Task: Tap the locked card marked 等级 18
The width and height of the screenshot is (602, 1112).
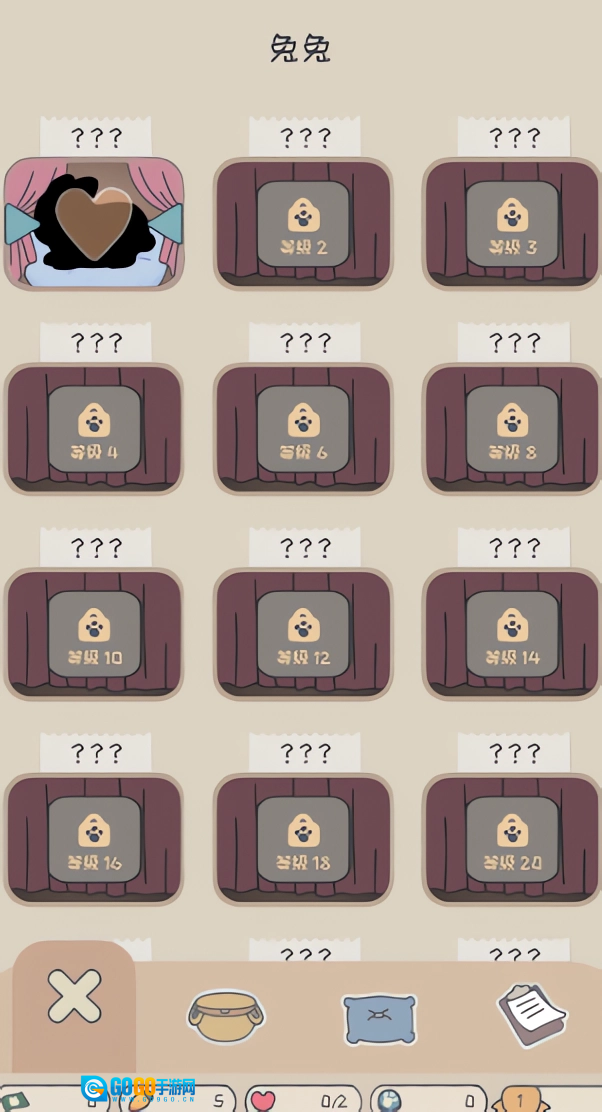Action: [x=303, y=839]
